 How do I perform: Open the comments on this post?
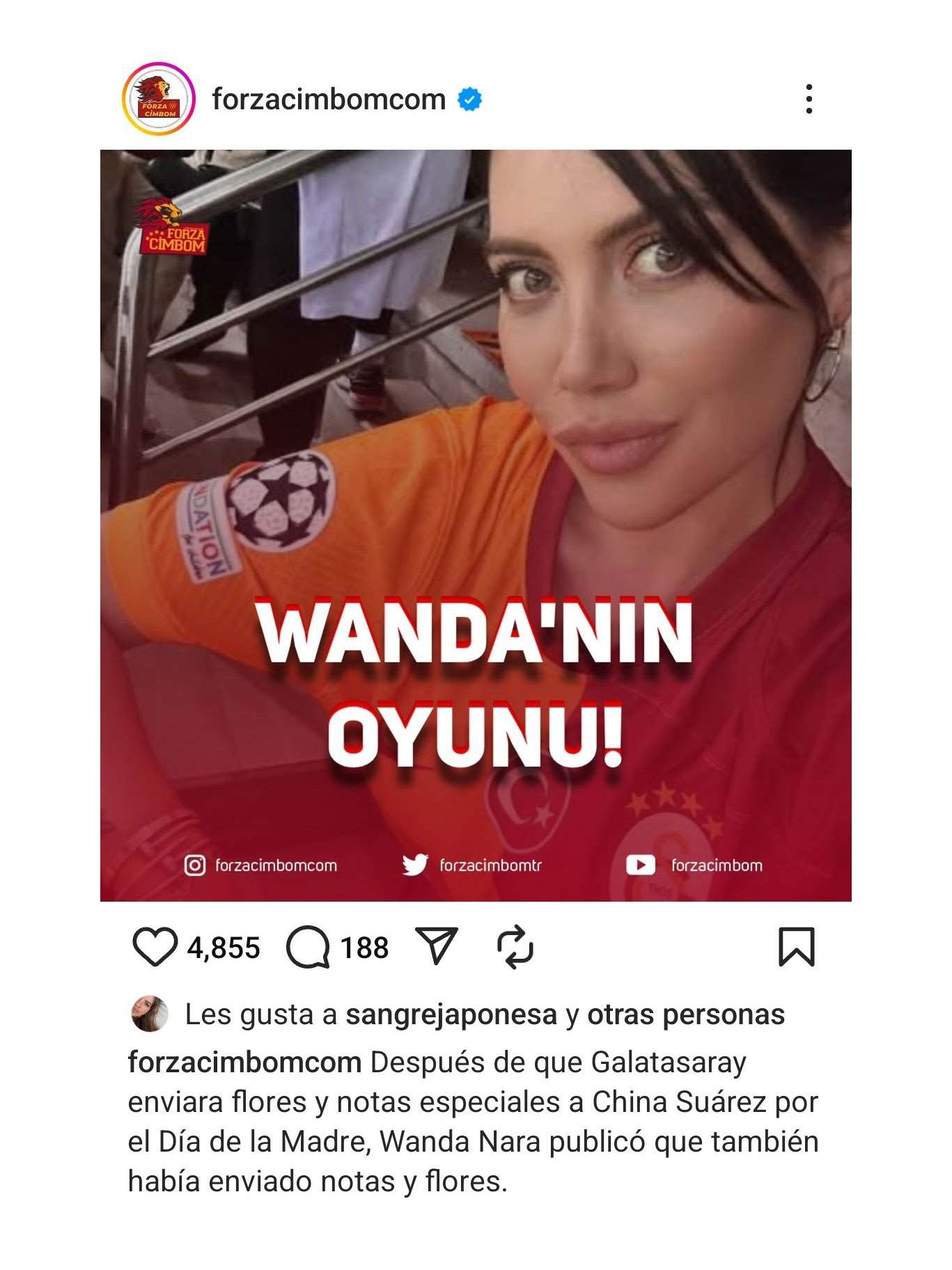click(308, 947)
